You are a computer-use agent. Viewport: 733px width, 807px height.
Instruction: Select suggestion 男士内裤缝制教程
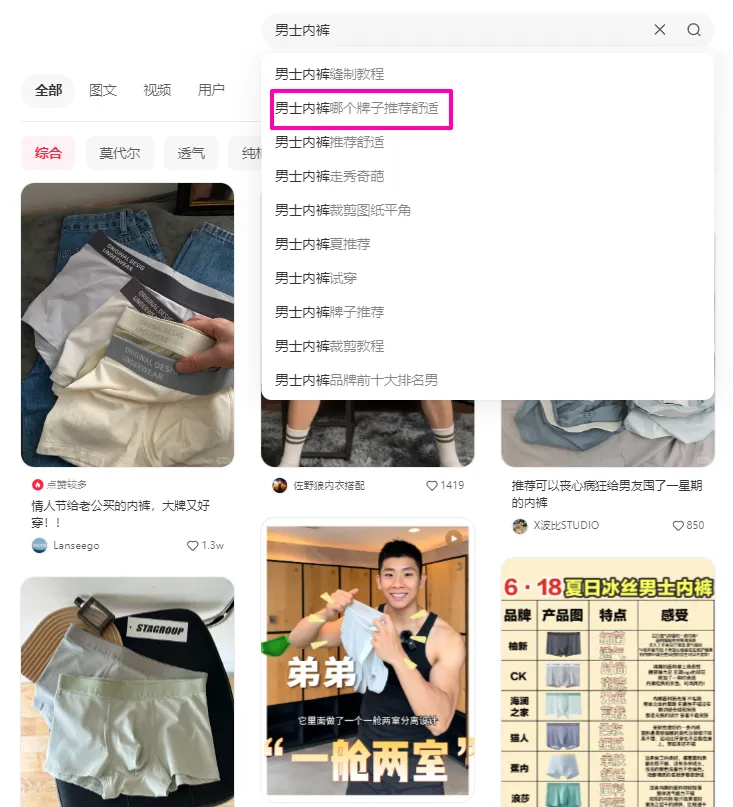(330, 74)
